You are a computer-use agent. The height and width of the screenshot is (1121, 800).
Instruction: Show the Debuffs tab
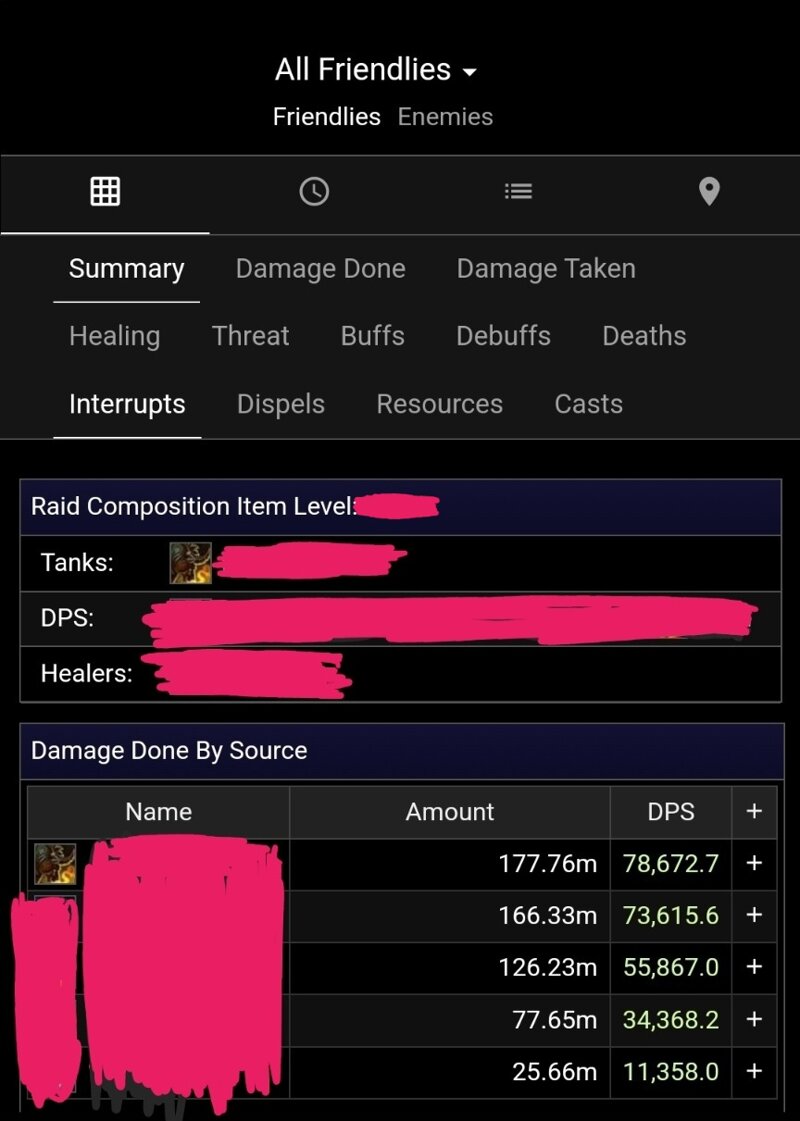coord(503,336)
